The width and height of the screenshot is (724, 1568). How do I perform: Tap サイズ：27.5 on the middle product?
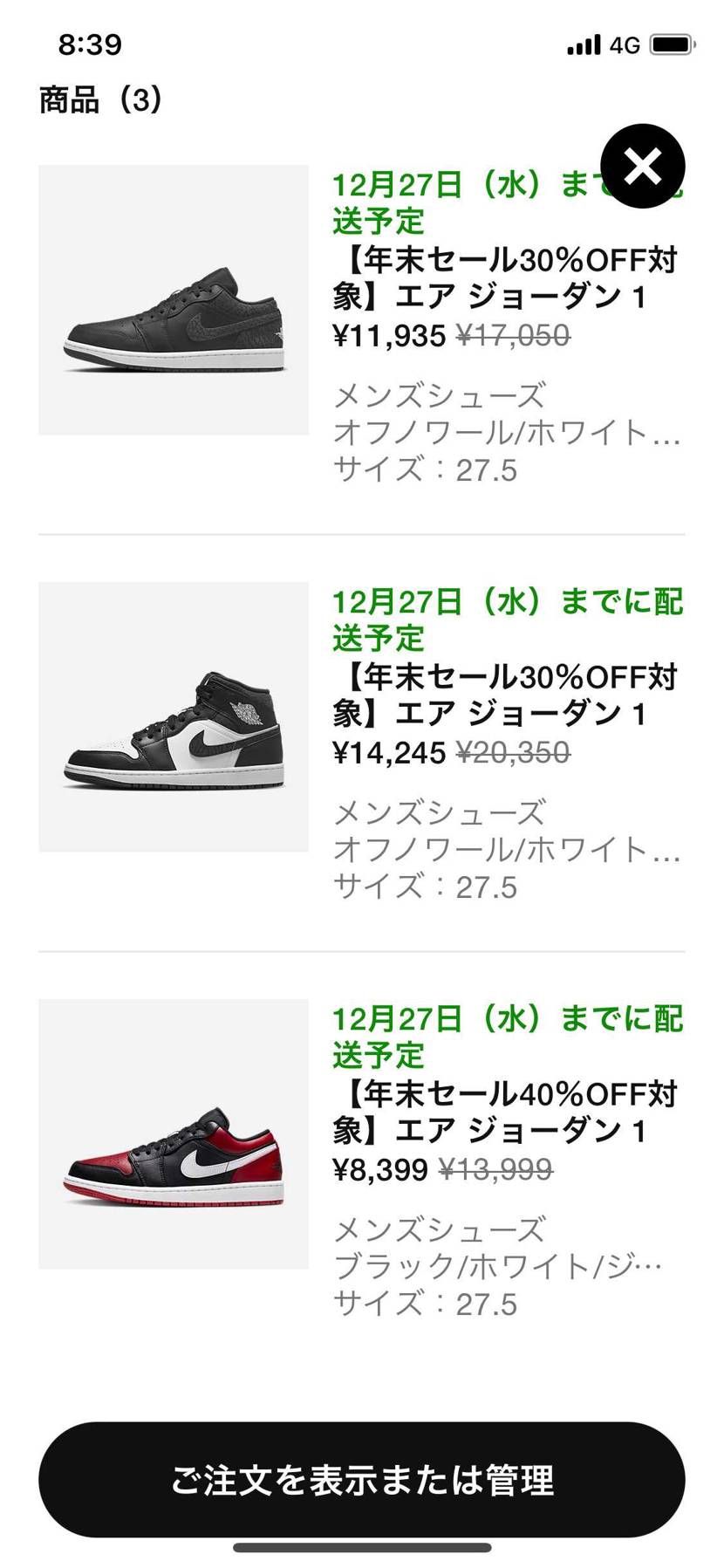(x=427, y=887)
